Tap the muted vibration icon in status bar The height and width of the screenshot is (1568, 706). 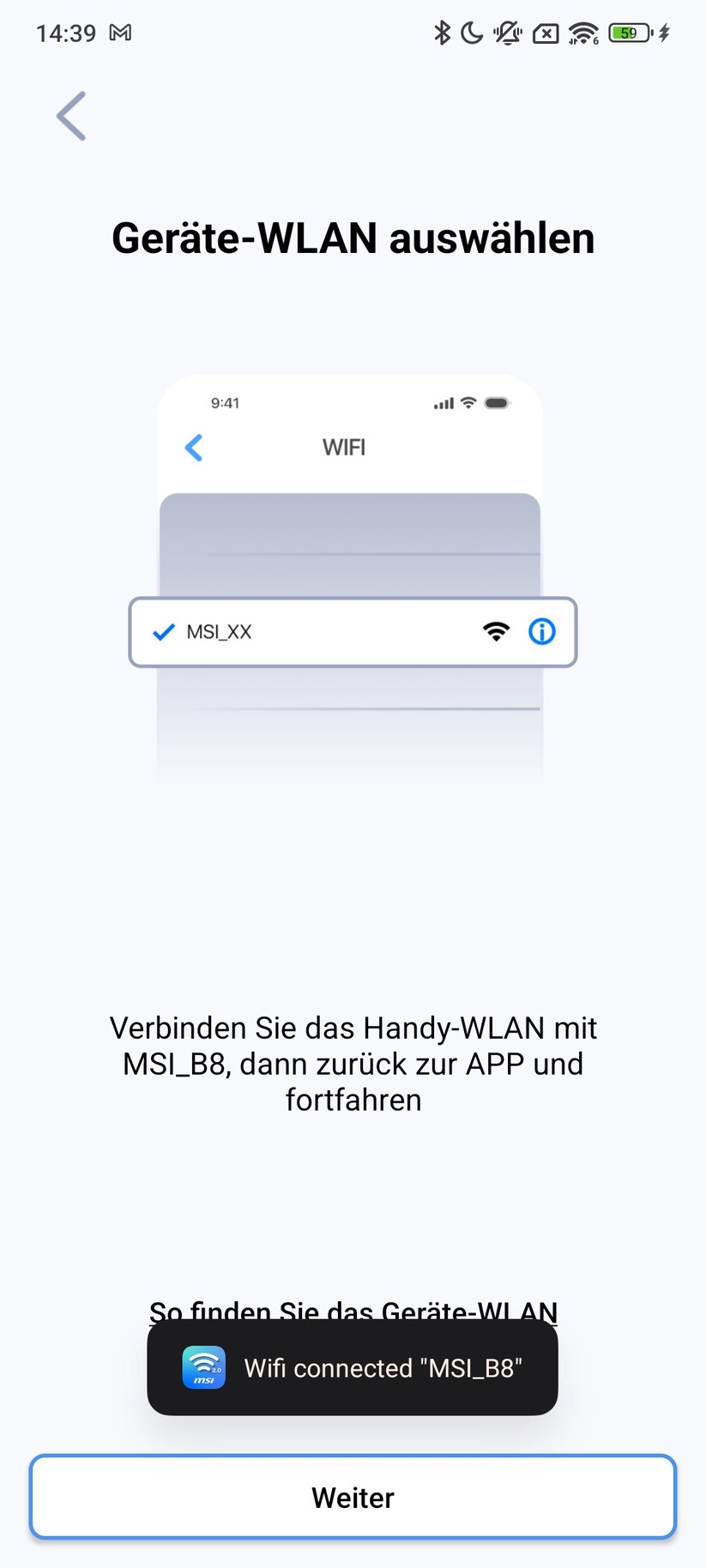tap(507, 33)
